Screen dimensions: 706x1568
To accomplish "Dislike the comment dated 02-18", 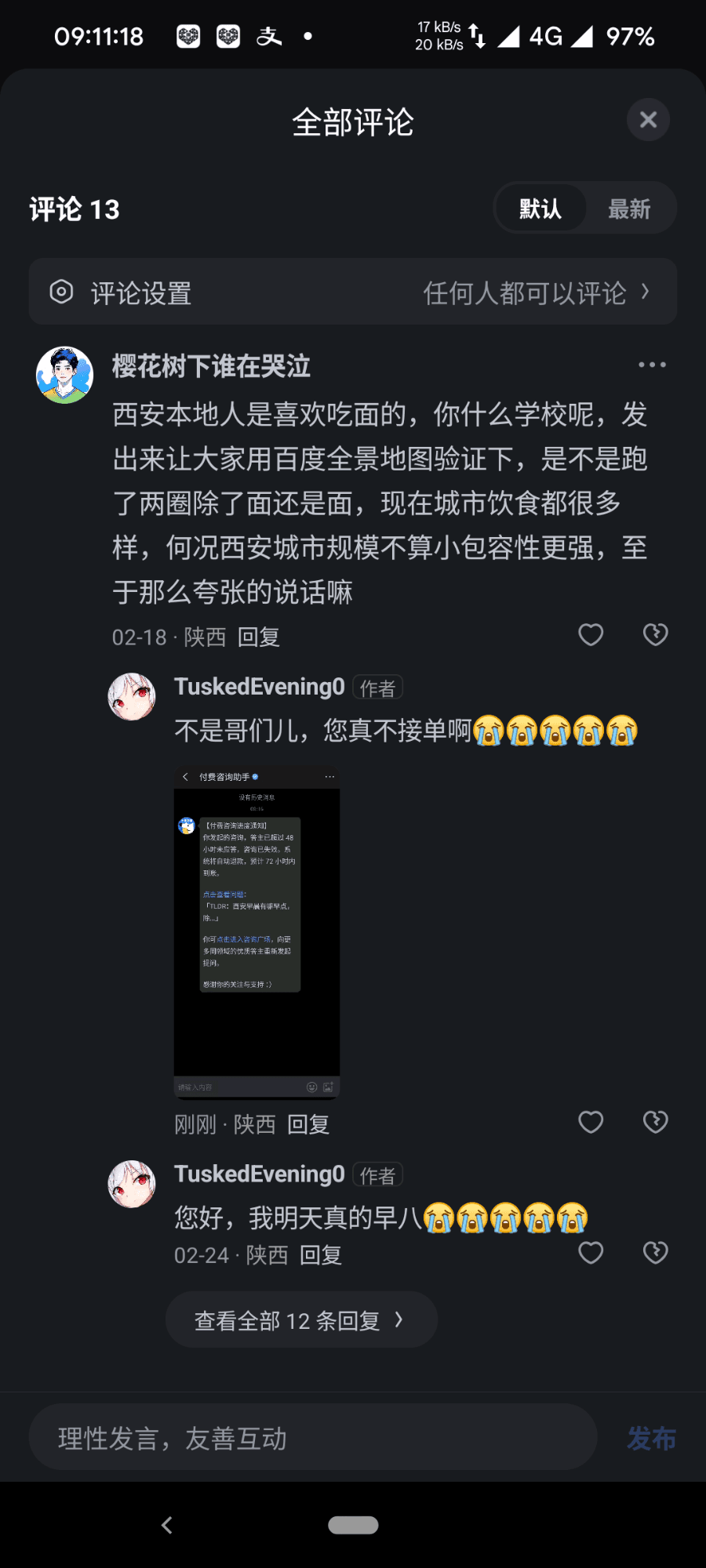I will [655, 635].
